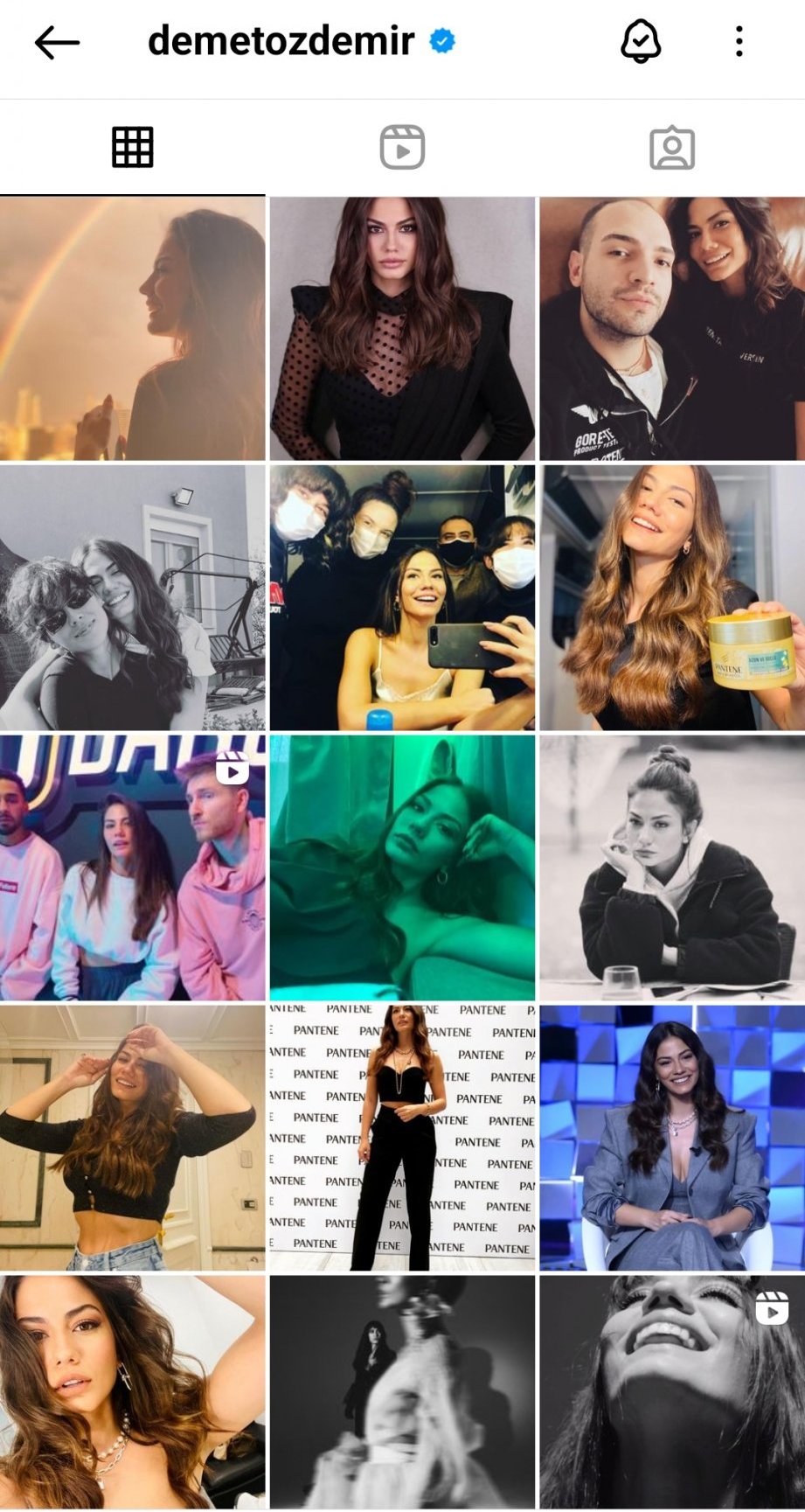This screenshot has width=805, height=1512.
Task: Switch to the Reels tab
Action: click(402, 147)
